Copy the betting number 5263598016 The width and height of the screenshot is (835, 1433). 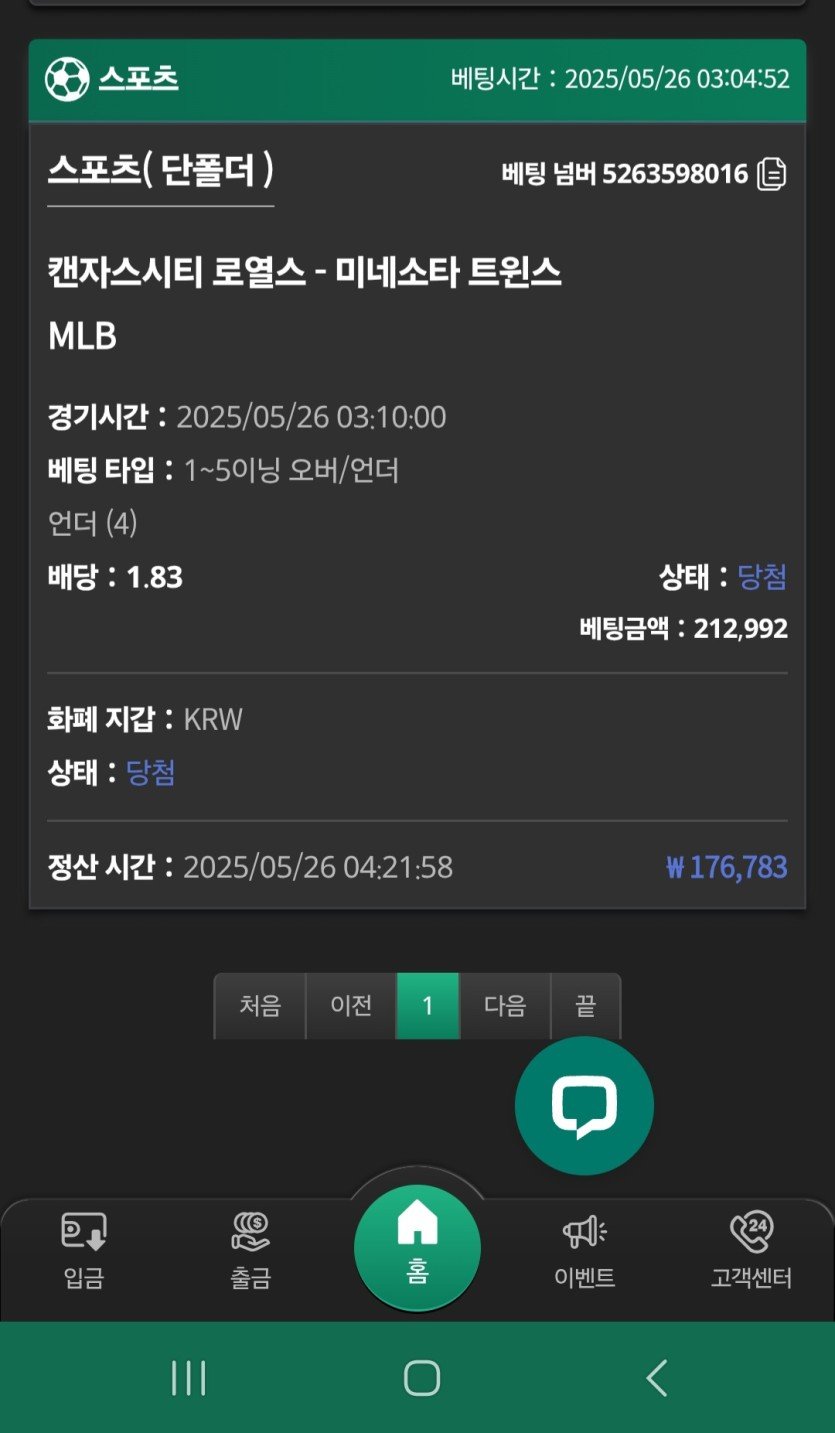click(x=771, y=174)
